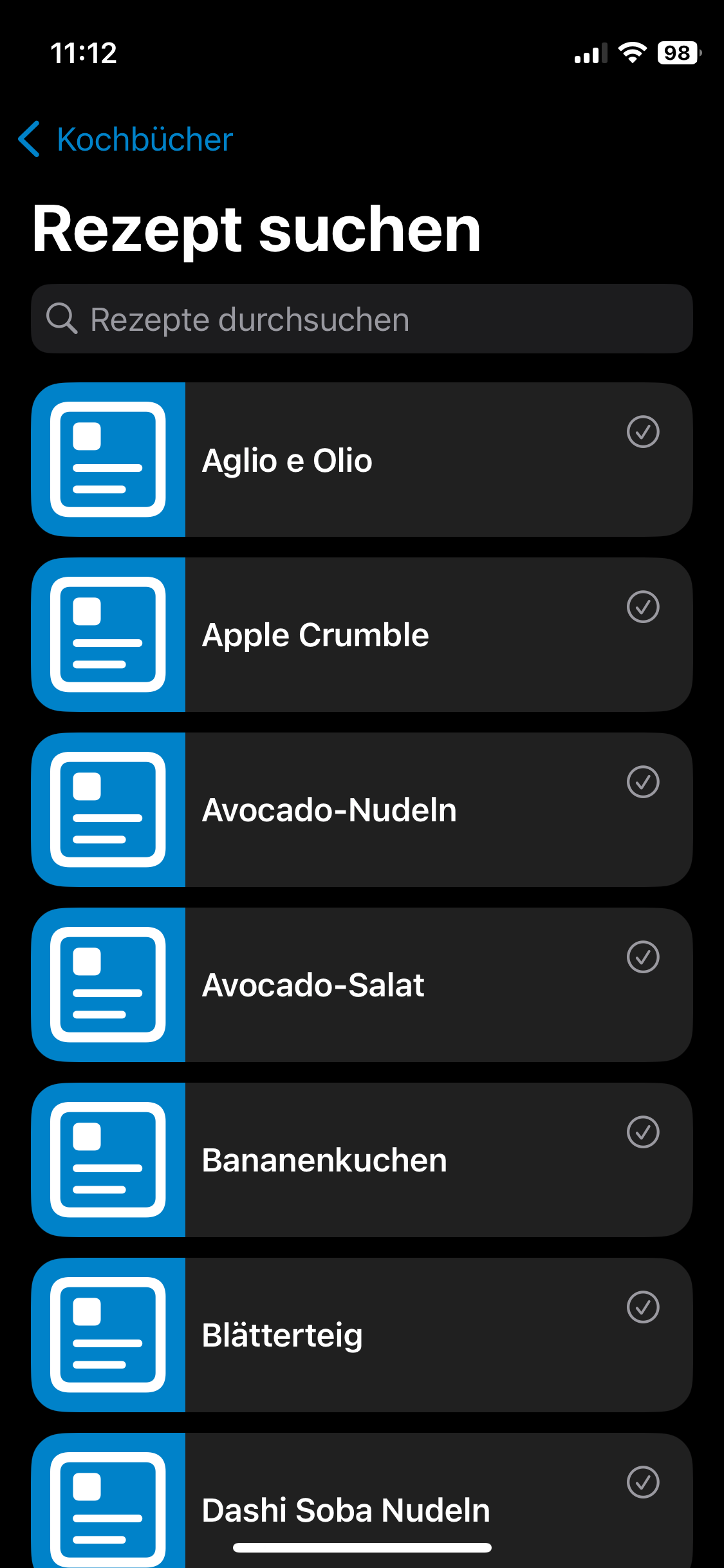Go back using the Kochbücher link

144,139
